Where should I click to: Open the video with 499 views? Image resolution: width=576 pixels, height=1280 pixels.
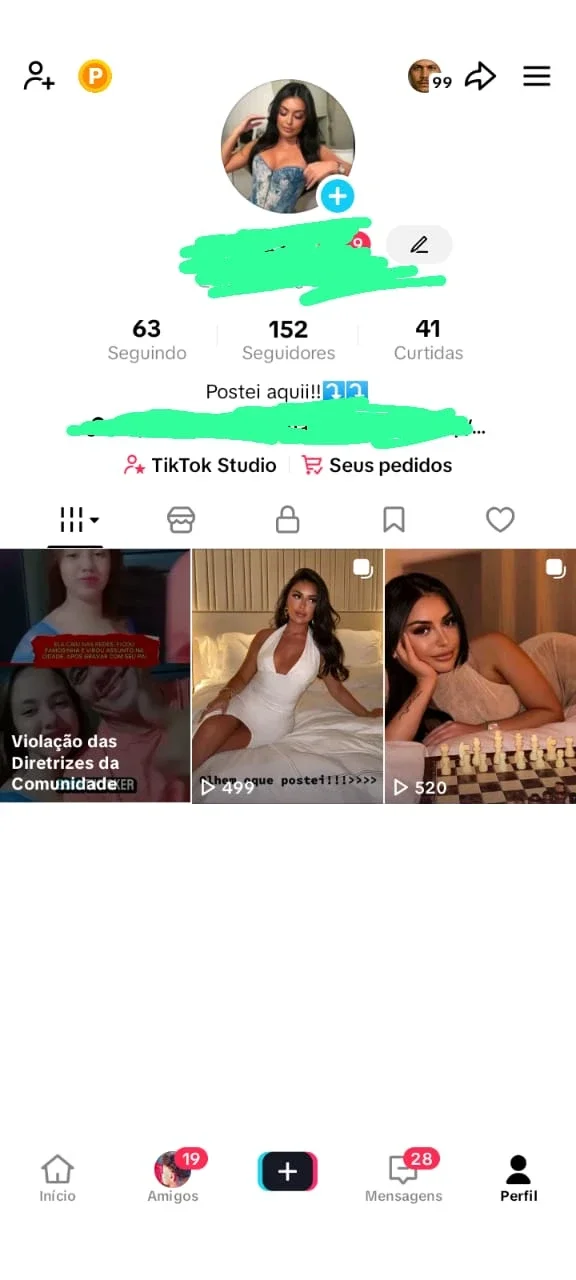287,676
